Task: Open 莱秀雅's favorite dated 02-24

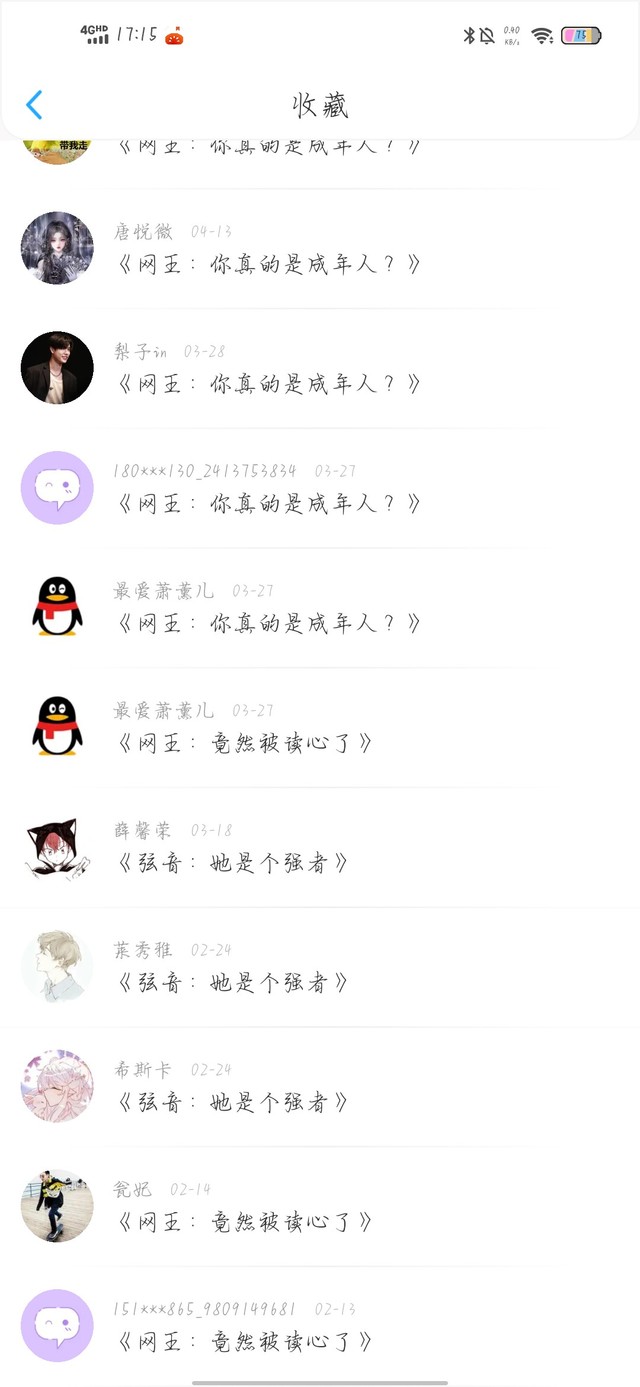Action: click(x=320, y=967)
